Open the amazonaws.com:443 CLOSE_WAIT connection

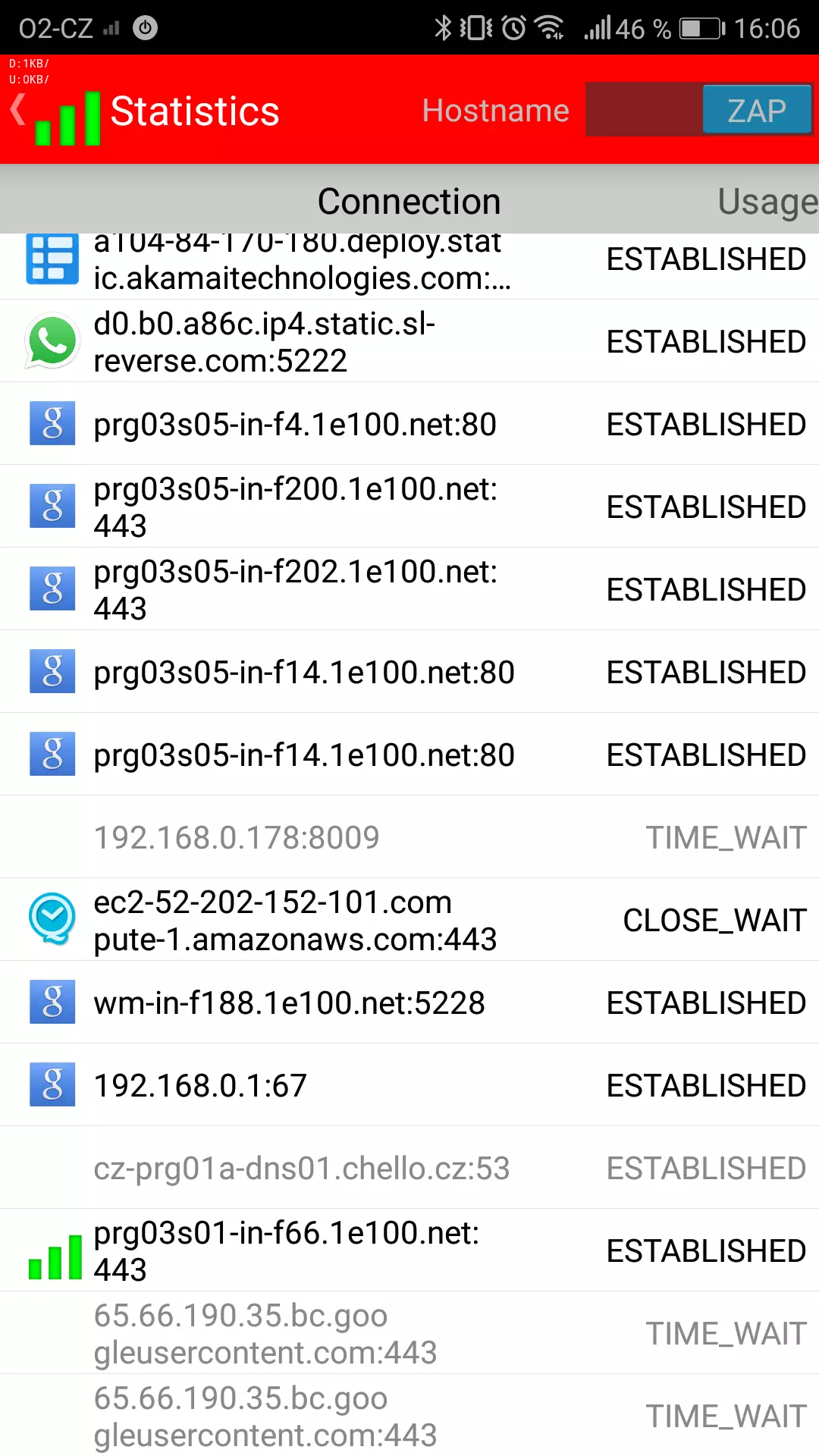(409, 920)
